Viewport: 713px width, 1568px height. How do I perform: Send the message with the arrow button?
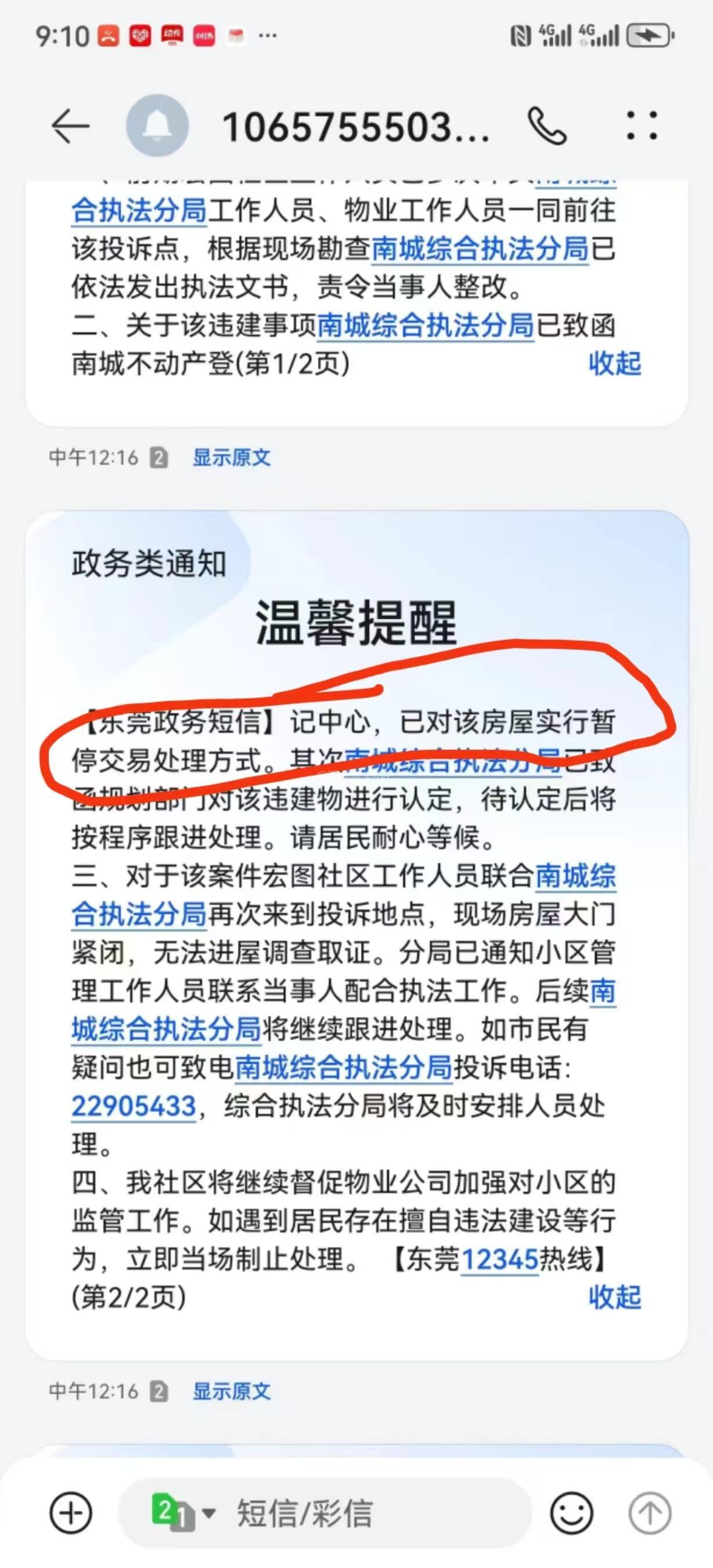[x=649, y=1513]
